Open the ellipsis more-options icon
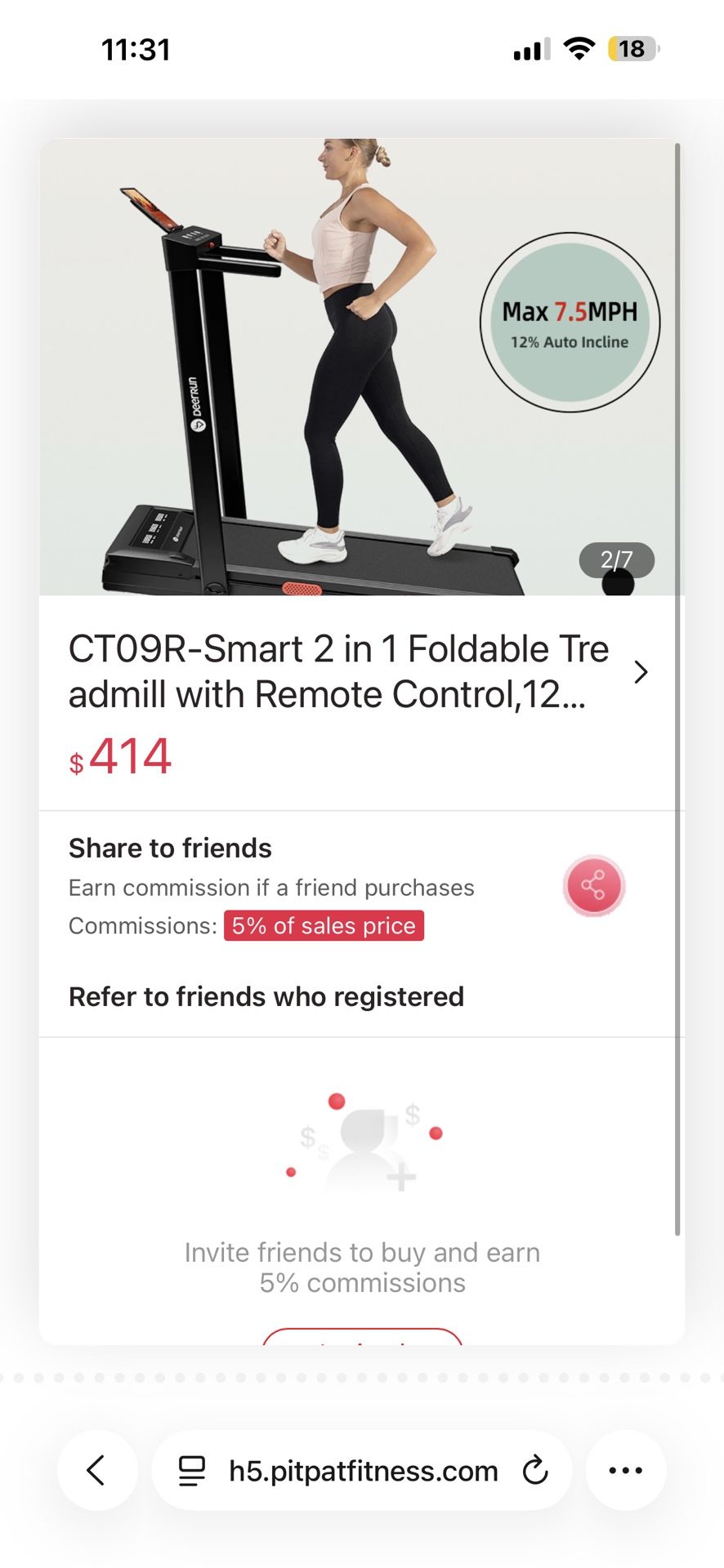 point(625,1471)
